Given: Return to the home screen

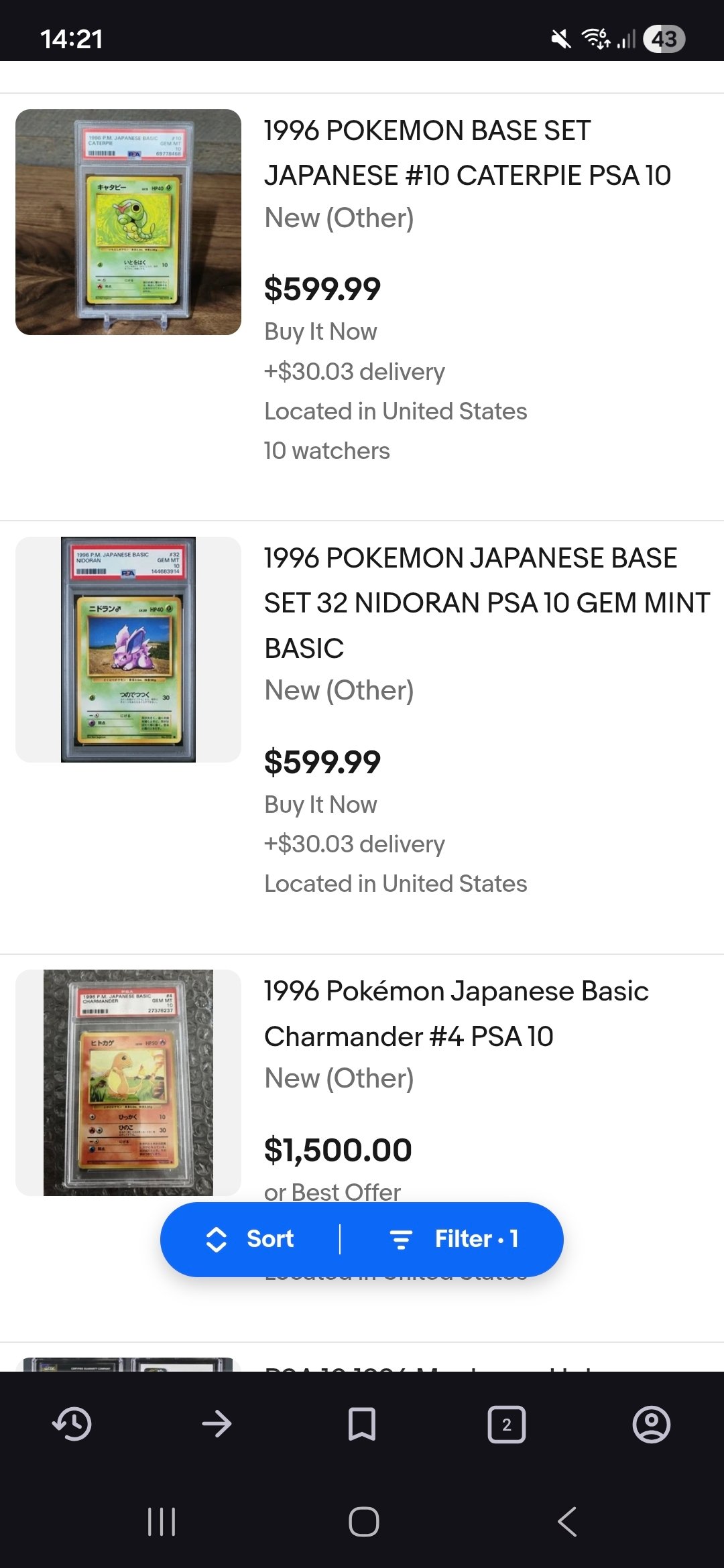Looking at the screenshot, I should click(x=363, y=1522).
